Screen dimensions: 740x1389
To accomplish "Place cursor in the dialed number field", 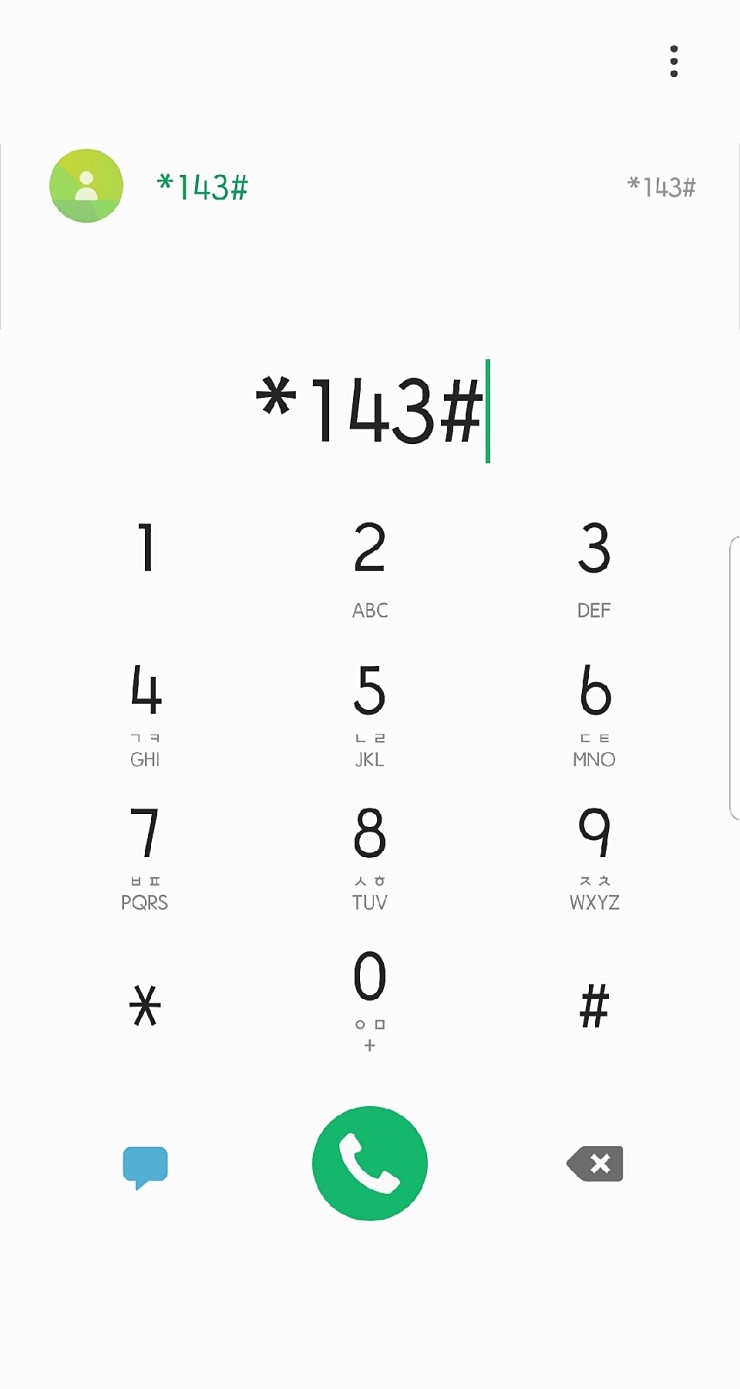I will click(x=370, y=412).
